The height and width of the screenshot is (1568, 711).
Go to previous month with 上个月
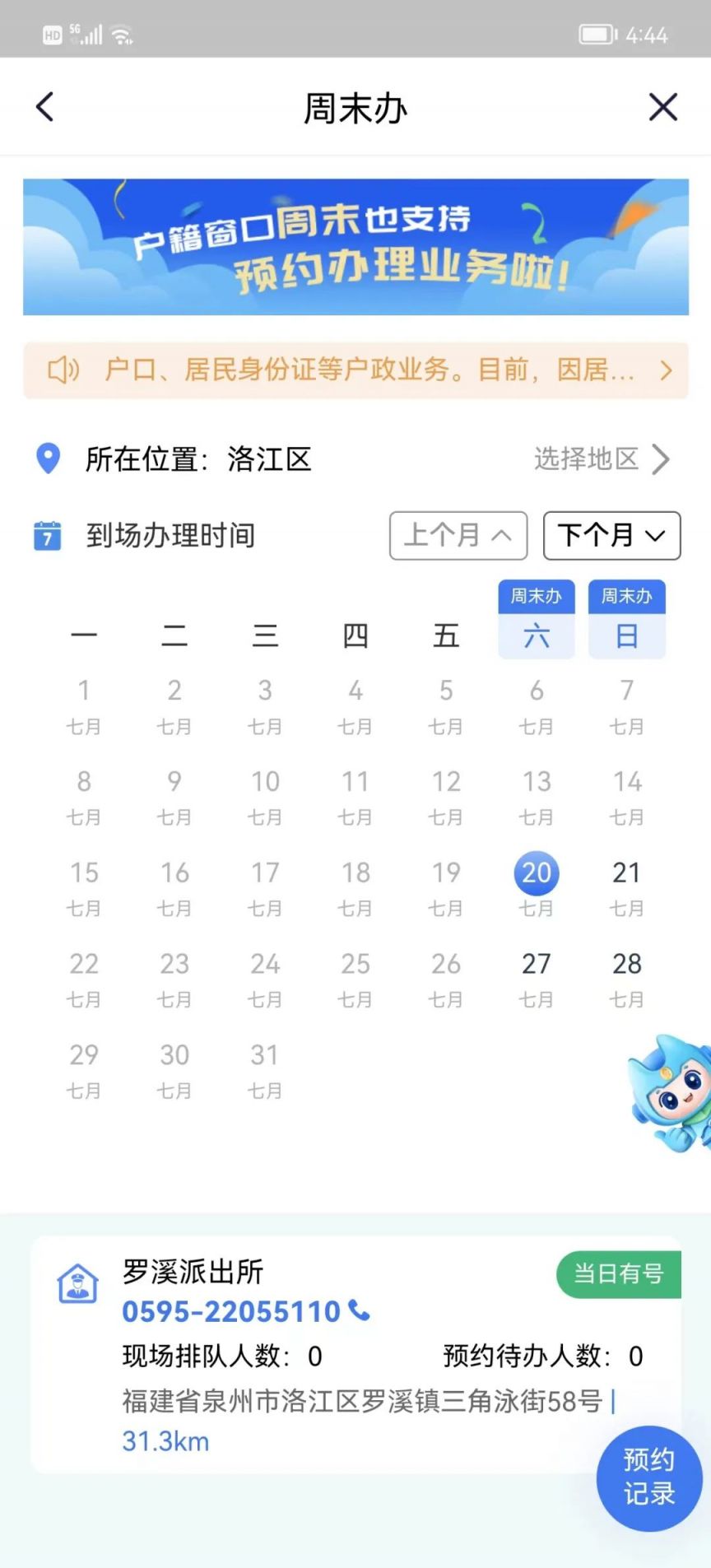[457, 536]
